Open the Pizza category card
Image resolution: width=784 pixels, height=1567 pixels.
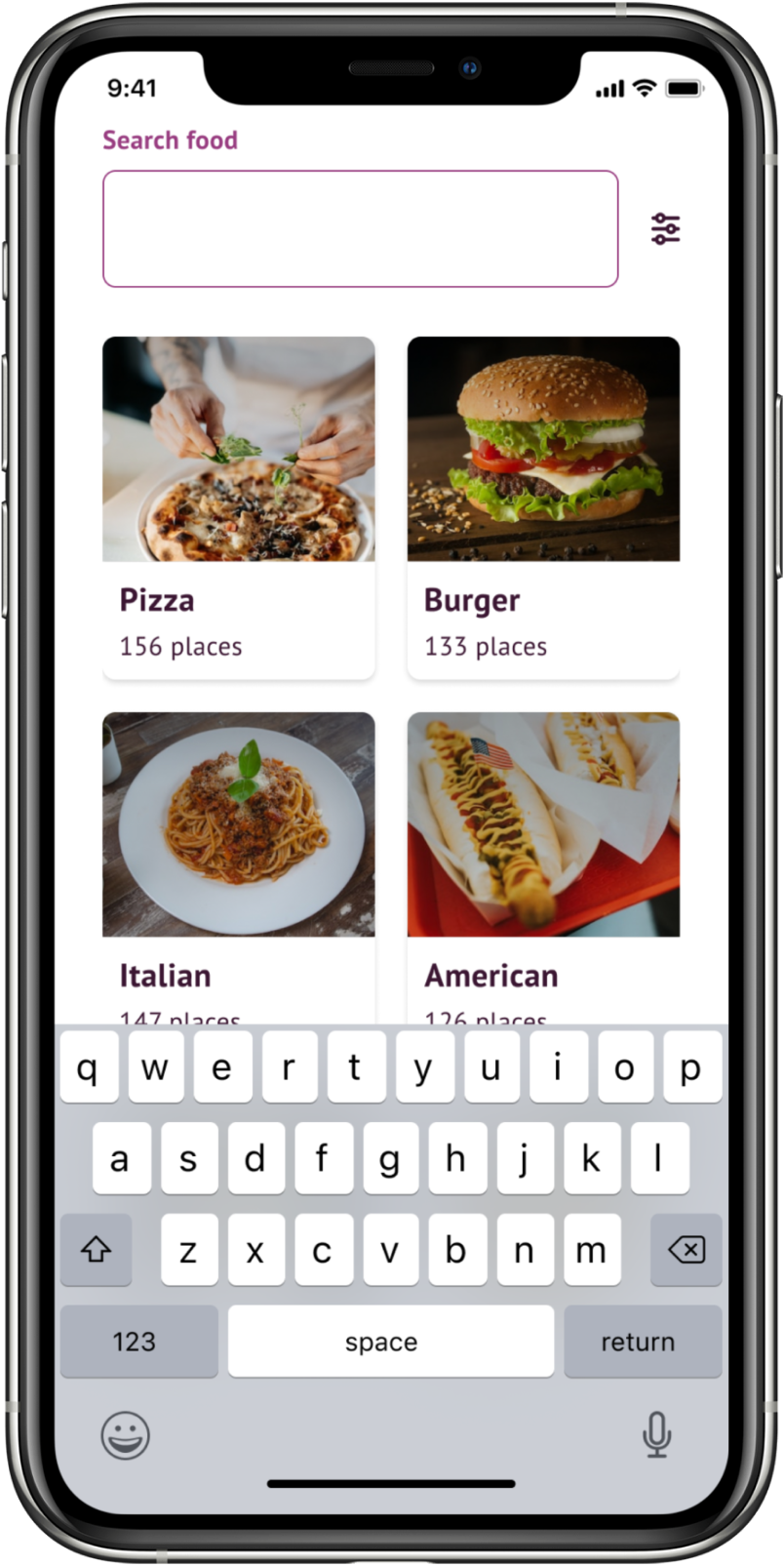click(239, 507)
